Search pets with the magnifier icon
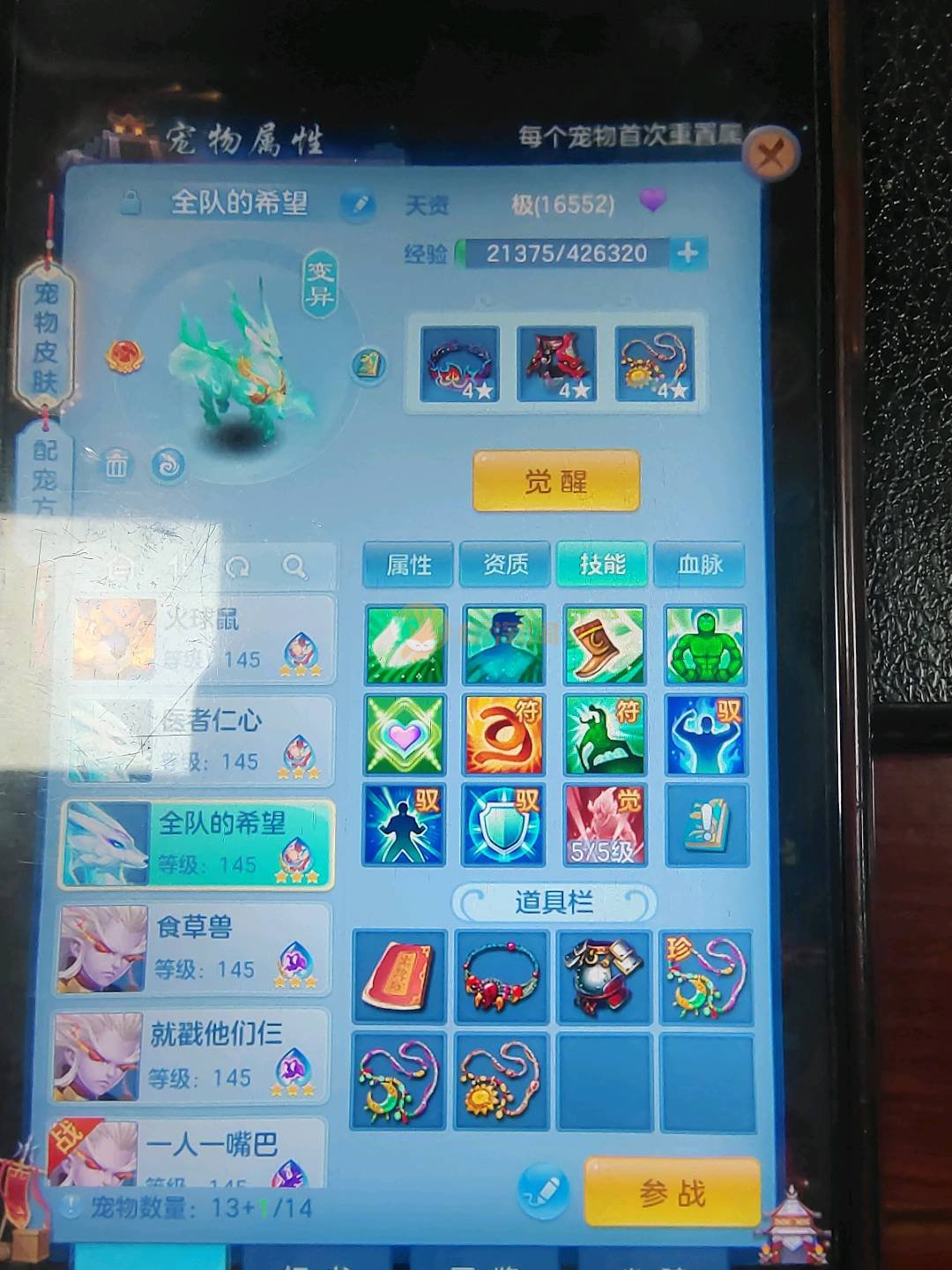 (295, 566)
